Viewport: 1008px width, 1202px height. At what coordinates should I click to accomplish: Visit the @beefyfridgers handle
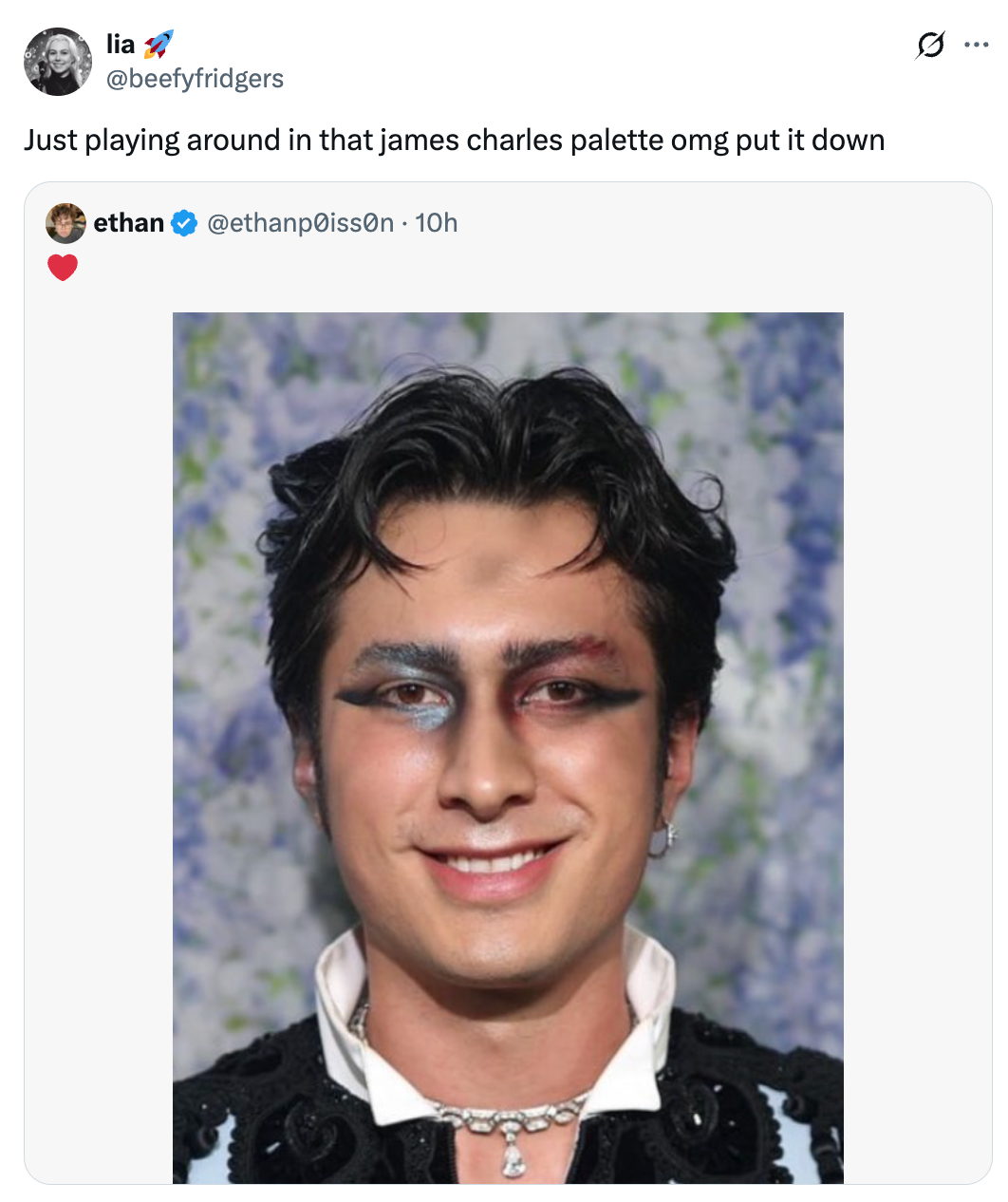[x=195, y=78]
